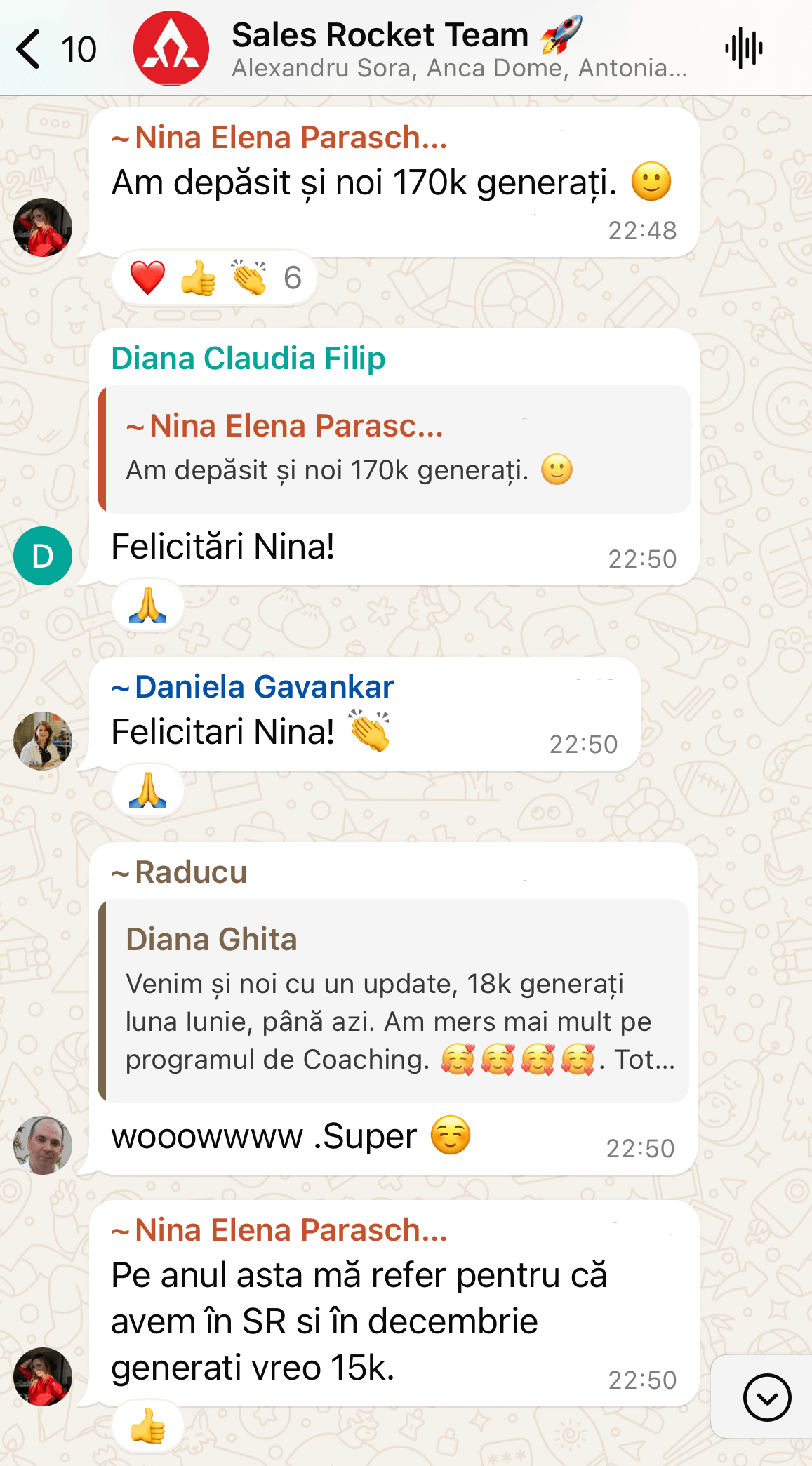Join the group voice chat waveform icon
This screenshot has width=812, height=1466.
pyautogui.click(x=744, y=49)
